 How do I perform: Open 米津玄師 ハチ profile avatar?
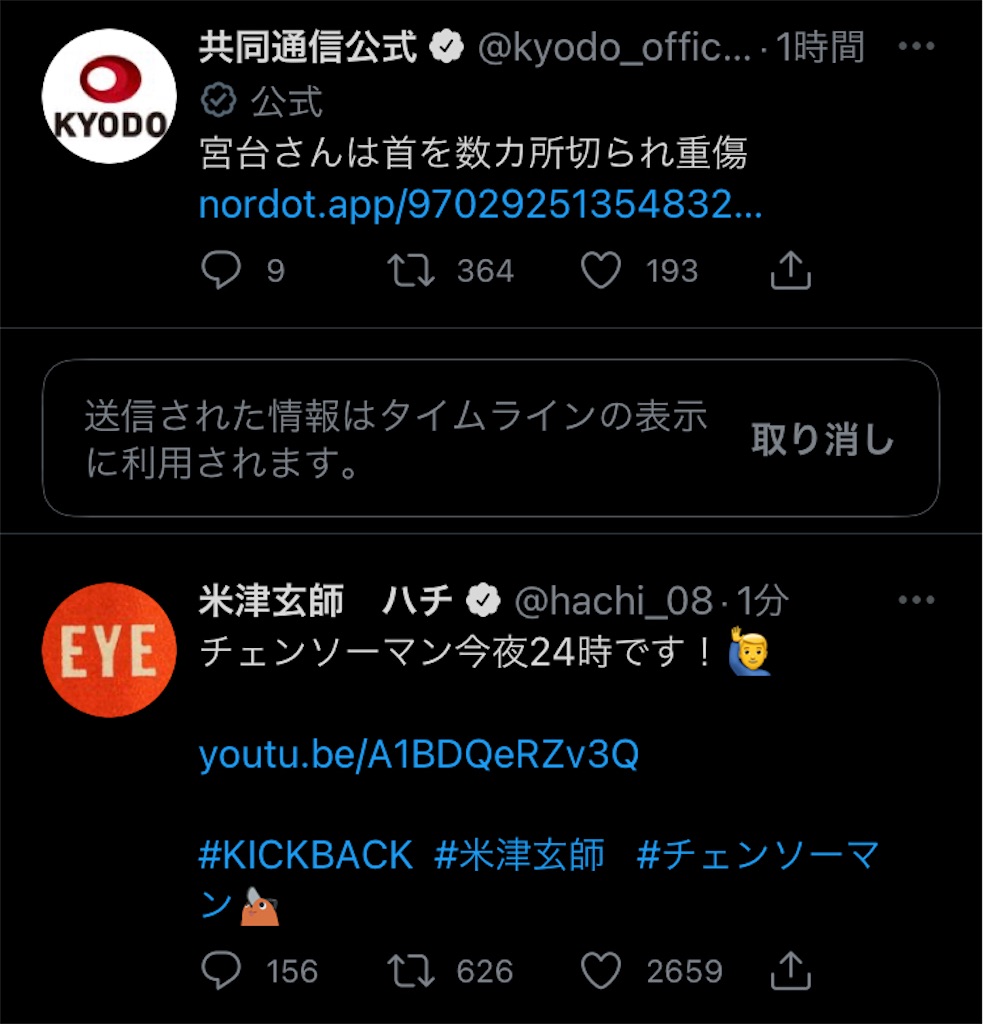coord(109,650)
